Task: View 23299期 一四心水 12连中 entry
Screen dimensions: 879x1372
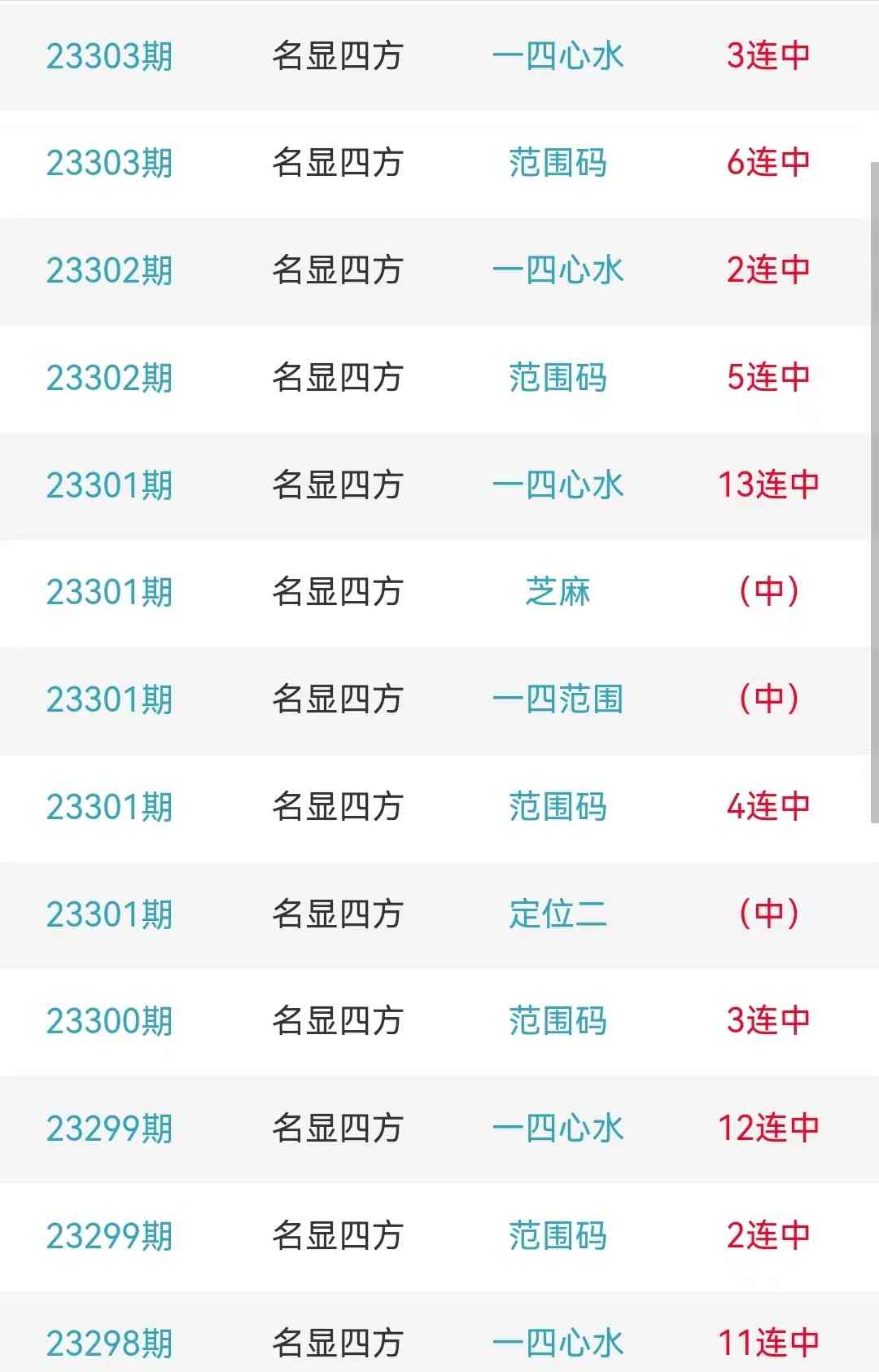Action: click(558, 1129)
